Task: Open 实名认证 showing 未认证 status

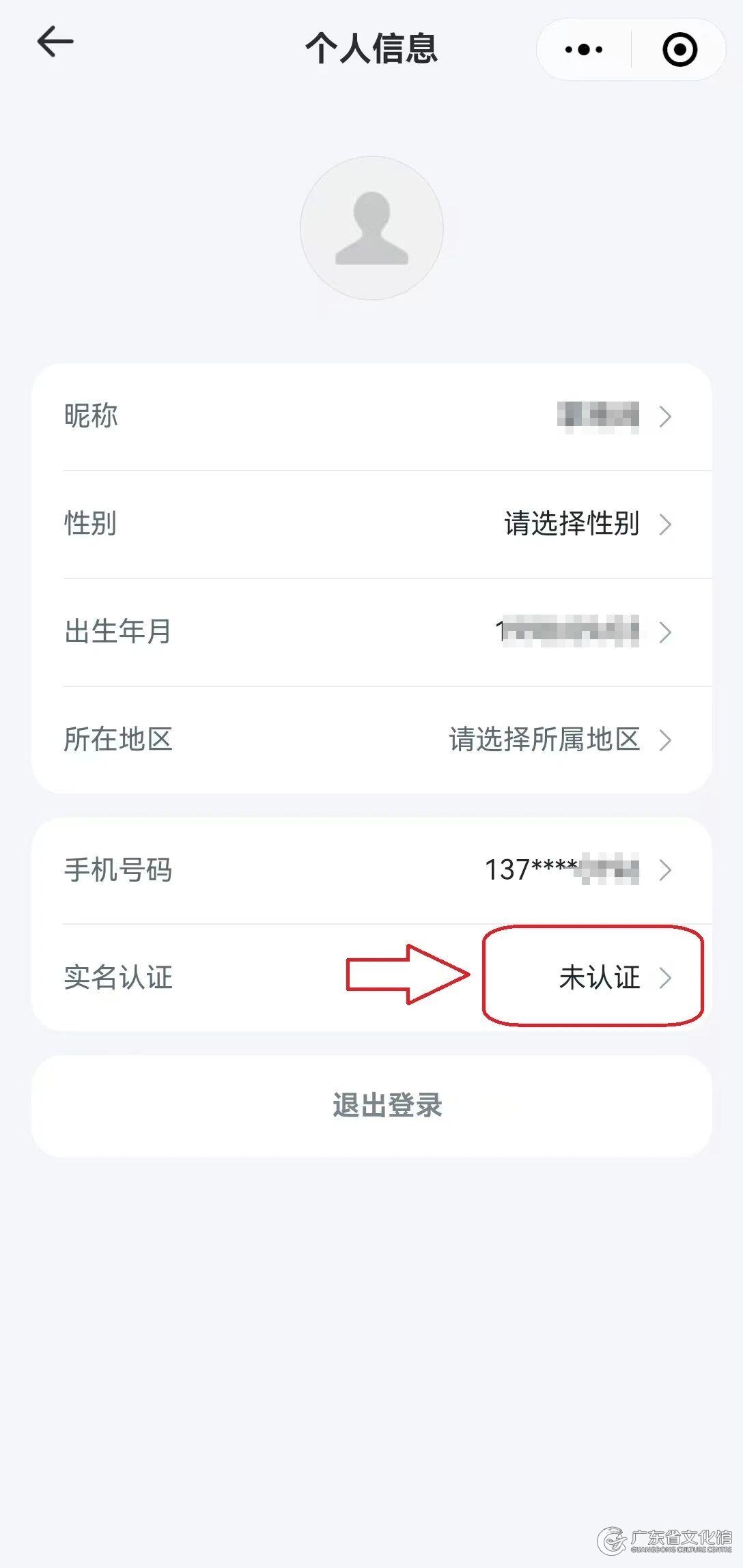Action: click(x=598, y=977)
